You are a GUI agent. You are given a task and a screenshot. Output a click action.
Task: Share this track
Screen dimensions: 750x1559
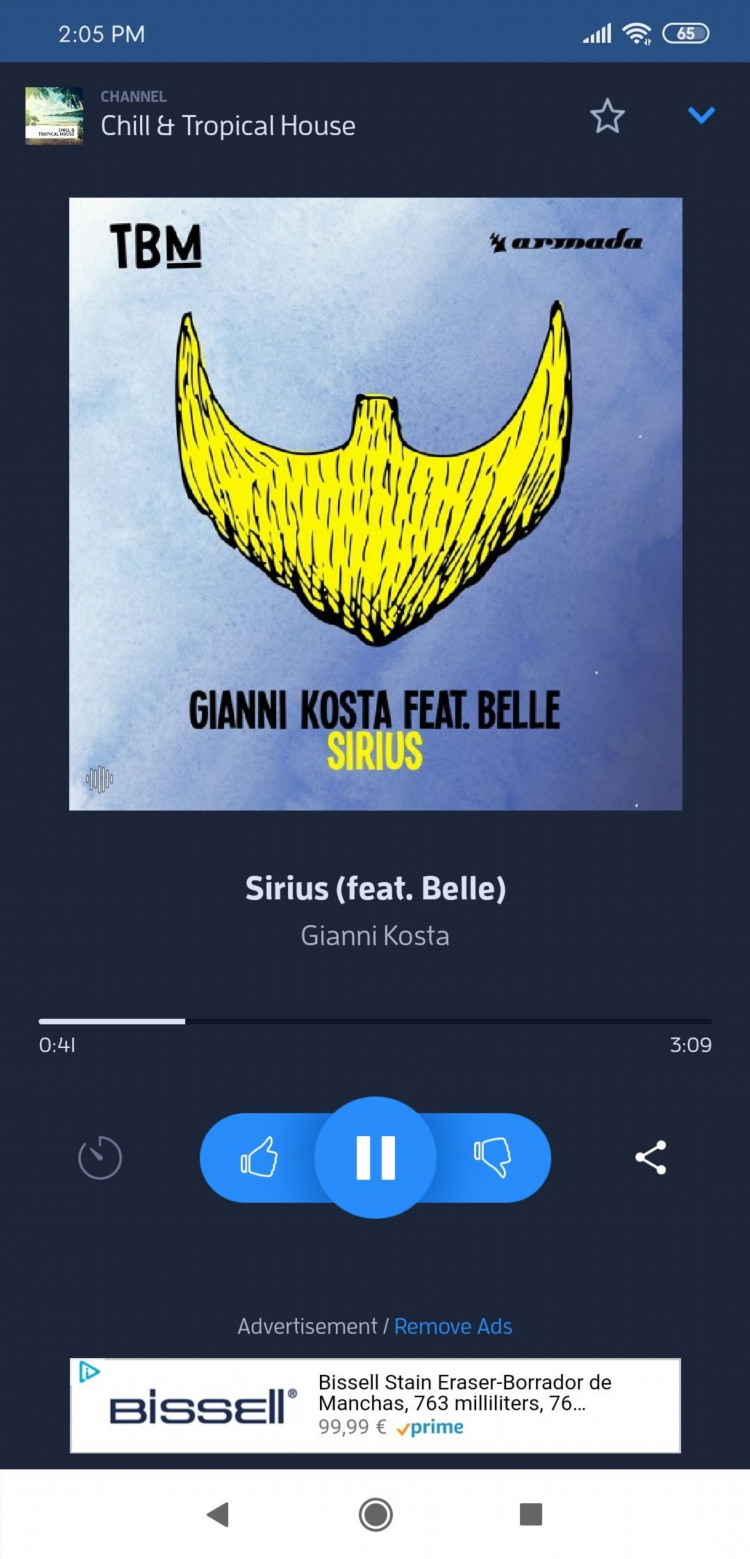pos(651,1157)
